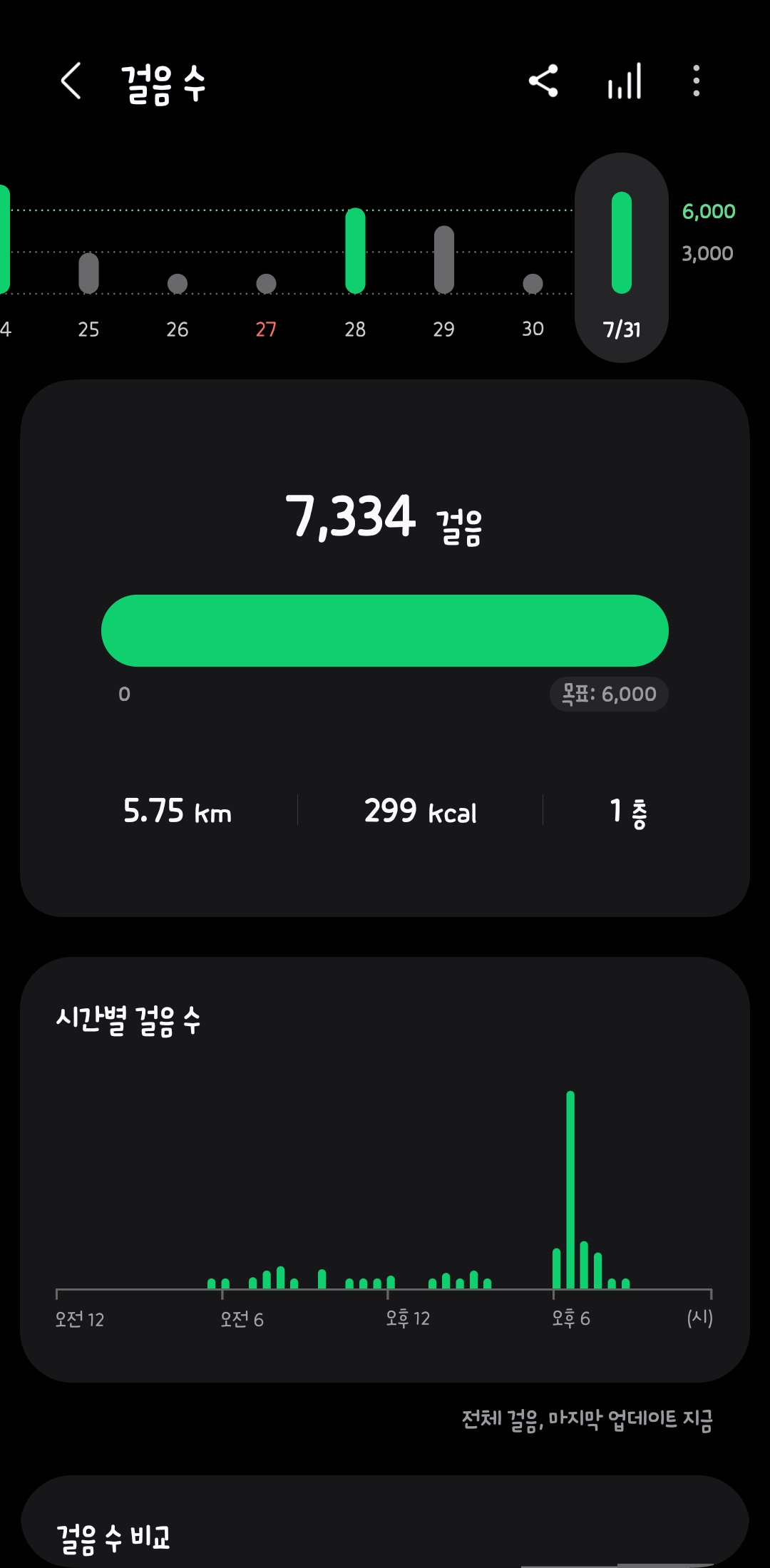Select day 27 in the date strip

(266, 292)
